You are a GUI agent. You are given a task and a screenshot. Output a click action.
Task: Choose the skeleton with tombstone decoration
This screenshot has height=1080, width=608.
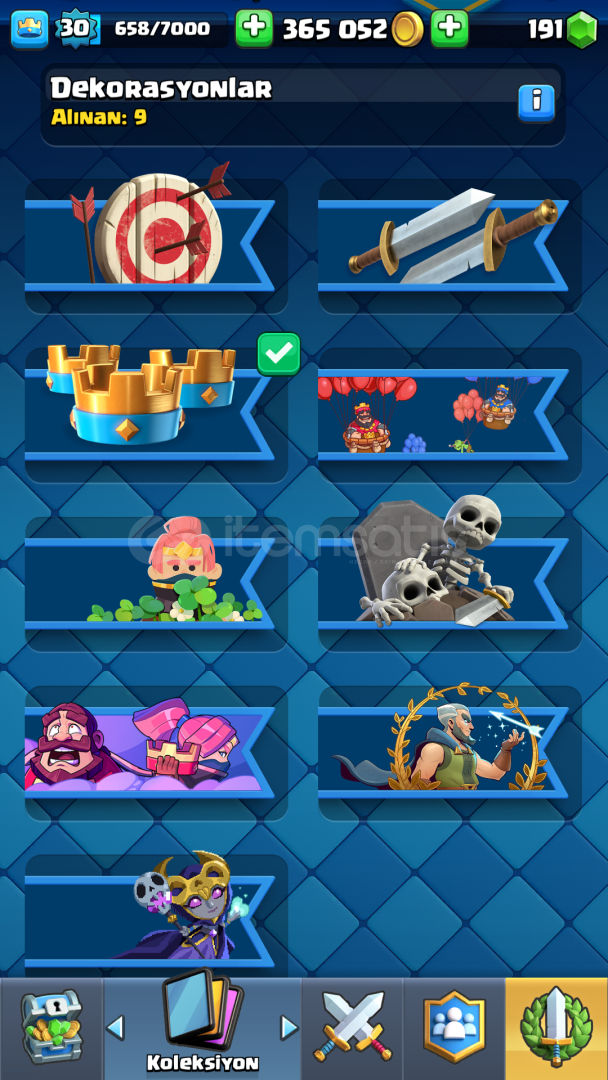coord(450,583)
